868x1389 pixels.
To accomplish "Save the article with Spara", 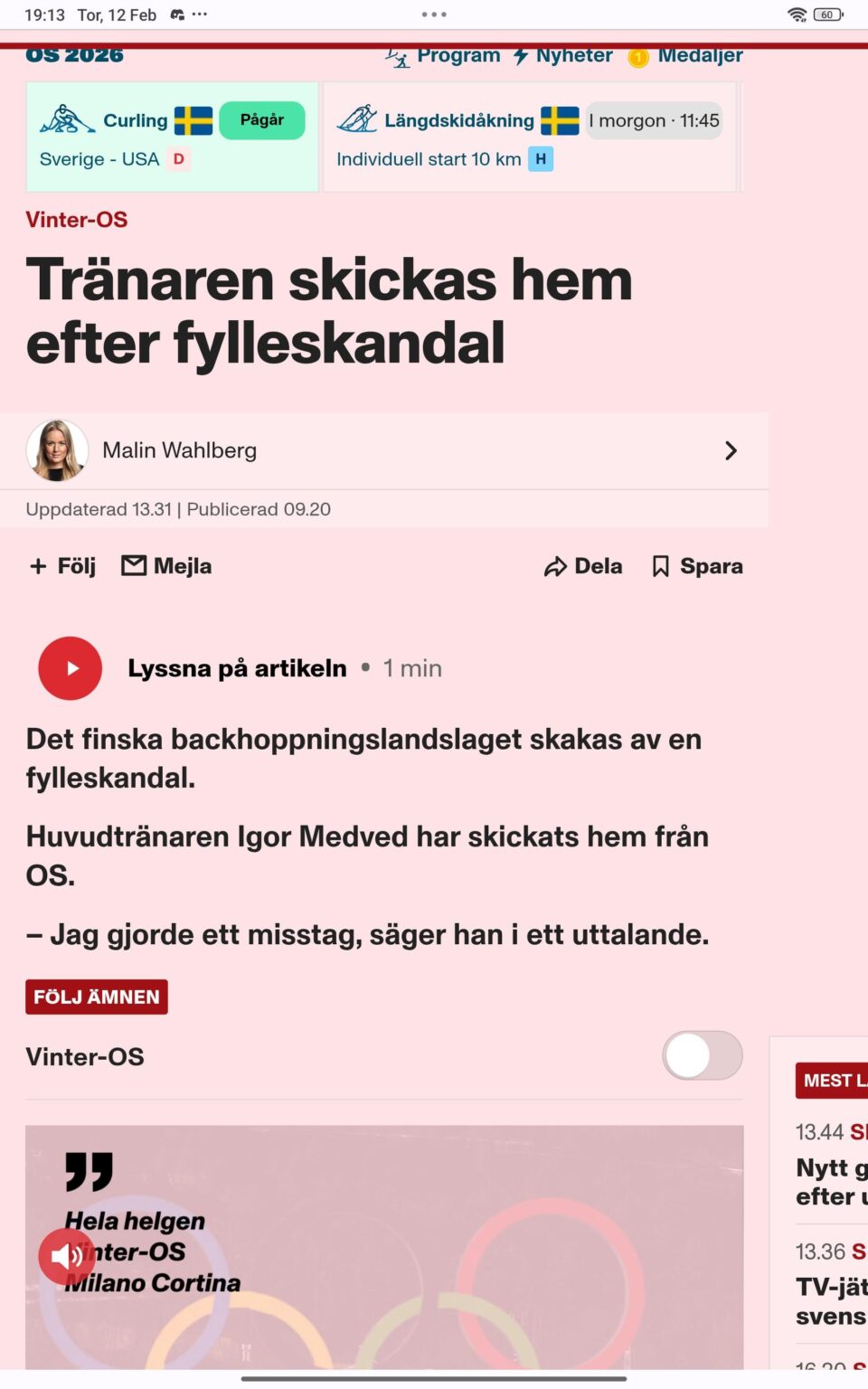I will coord(697,566).
